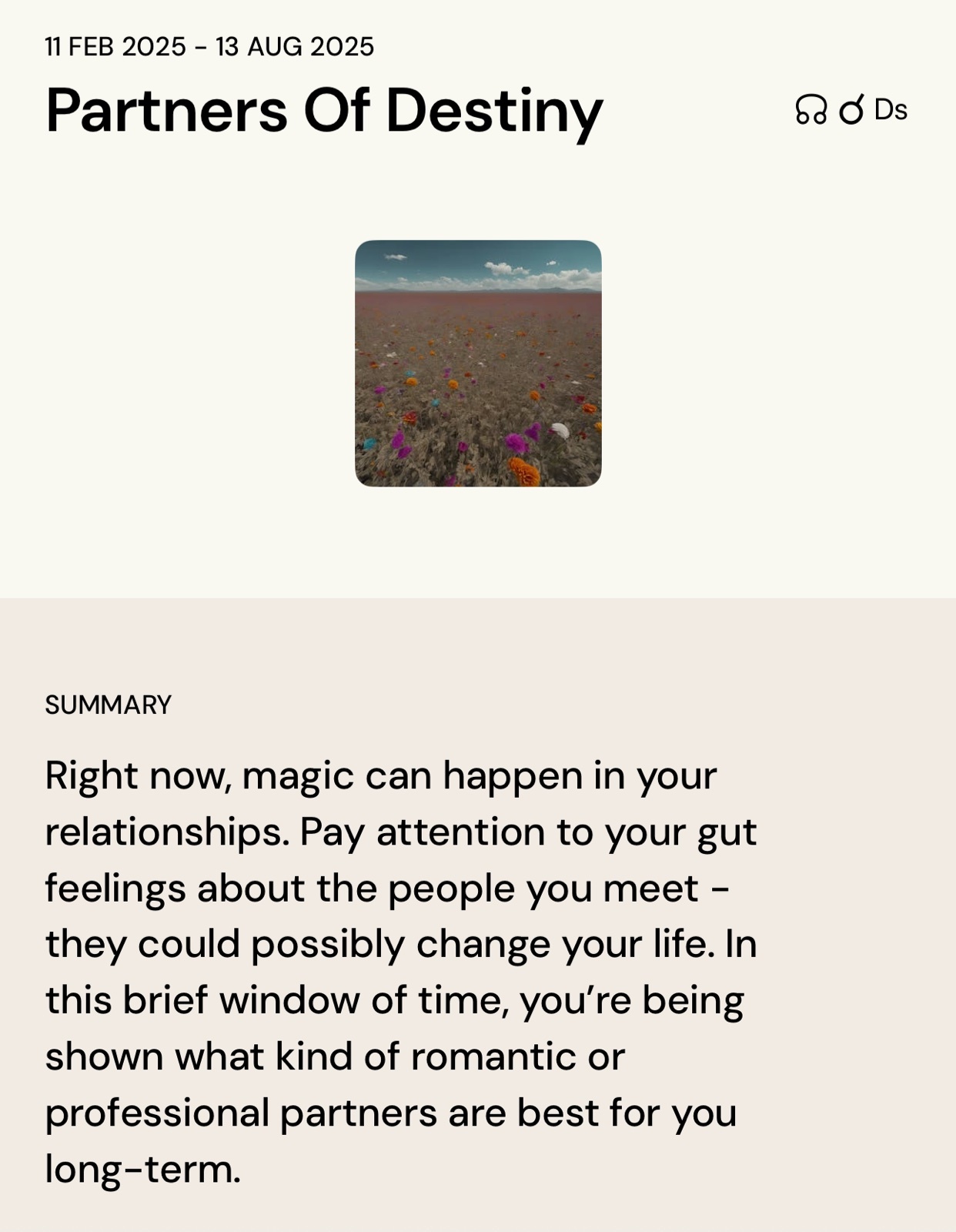Tap the North Node conjunct Descendant symbols
This screenshot has height=1232, width=956.
851,110
